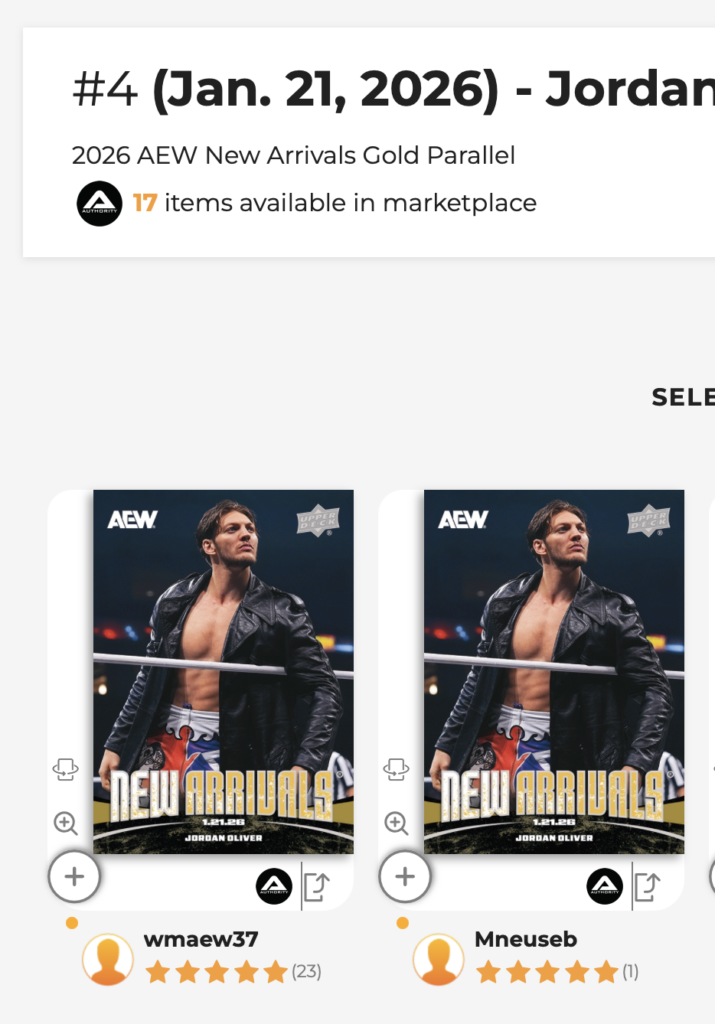The width and height of the screenshot is (715, 1024).
Task: Add wmaew37's card with the plus button
Action: 74,878
